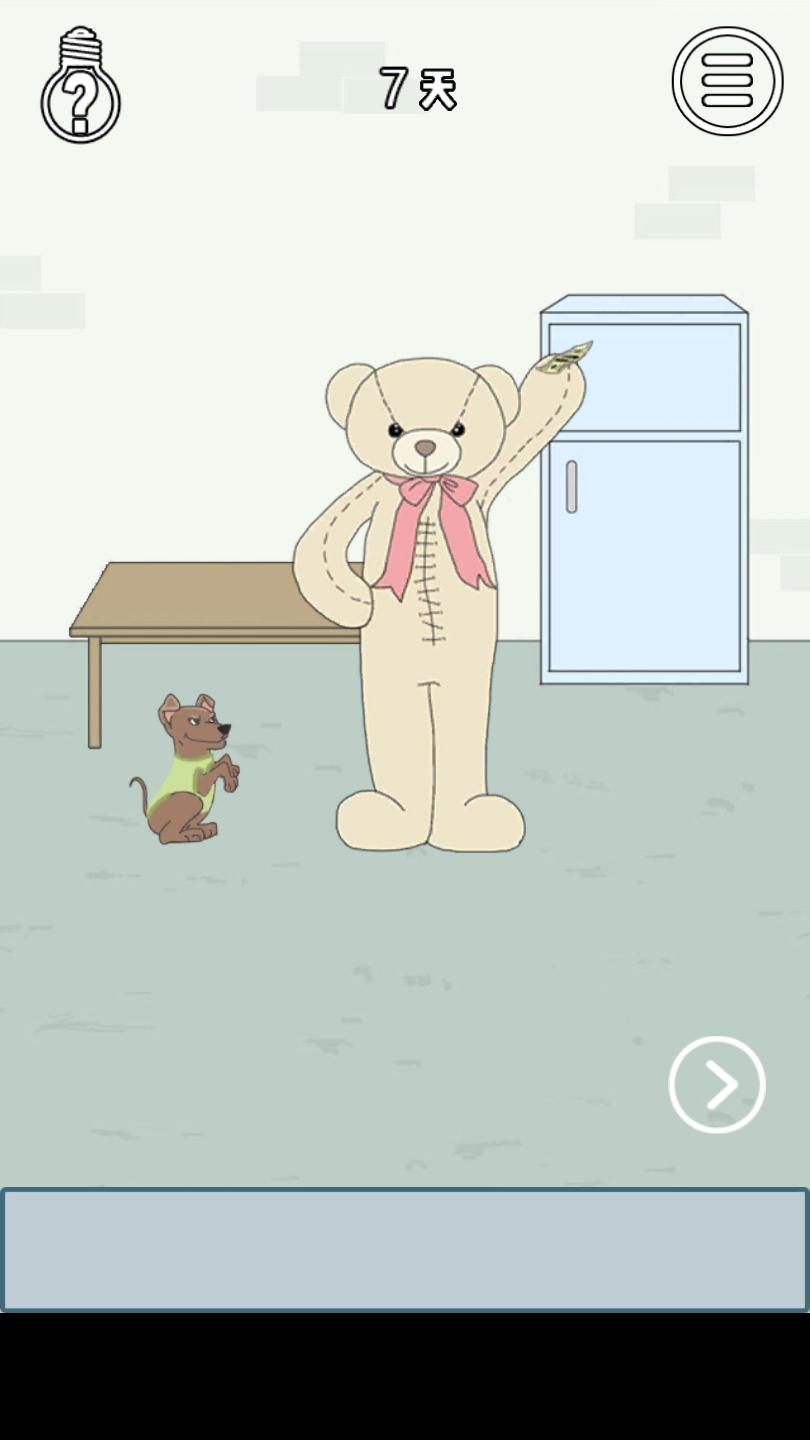Open the hamburger menu
The width and height of the screenshot is (810, 1440).
(x=727, y=80)
